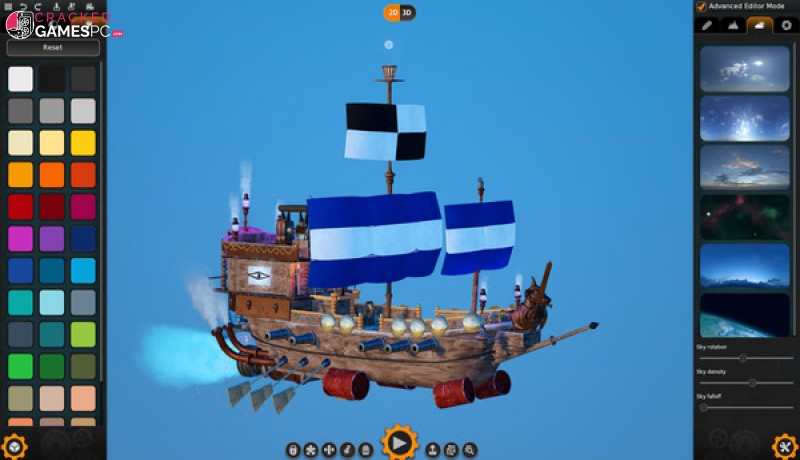Uncheck Advanced Editor Mode
800x460 pixels.
[701, 6]
